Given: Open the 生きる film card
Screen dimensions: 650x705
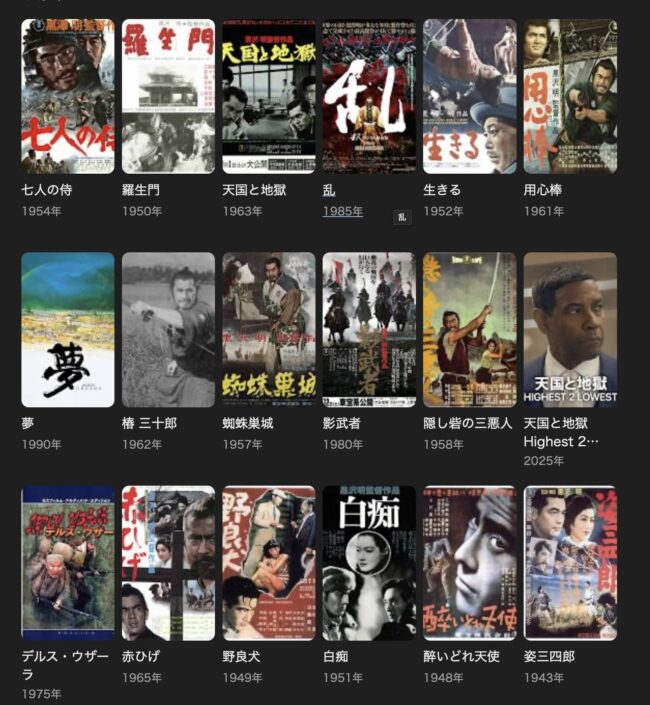Looking at the screenshot, I should 469,97.
